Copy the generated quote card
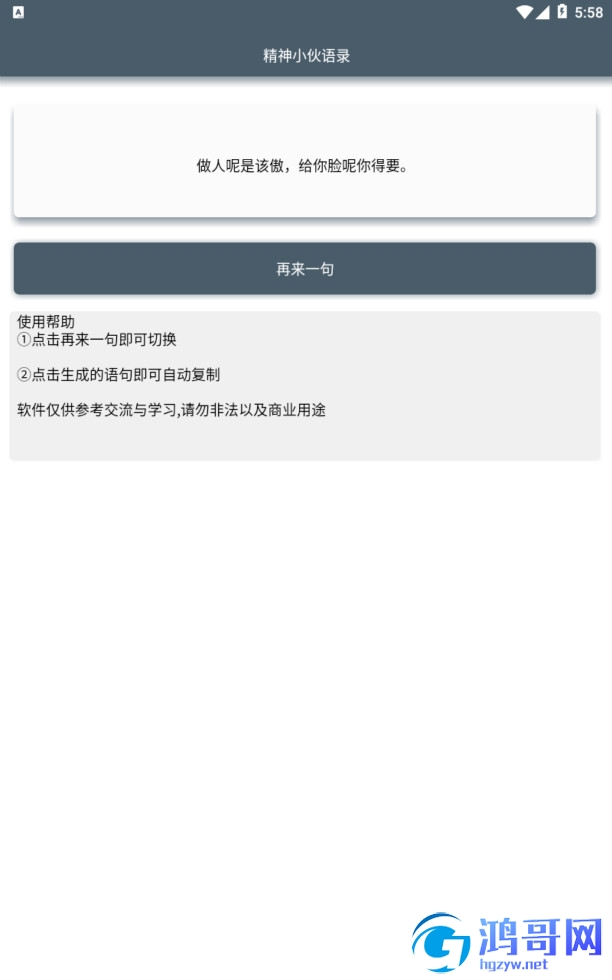 point(304,162)
